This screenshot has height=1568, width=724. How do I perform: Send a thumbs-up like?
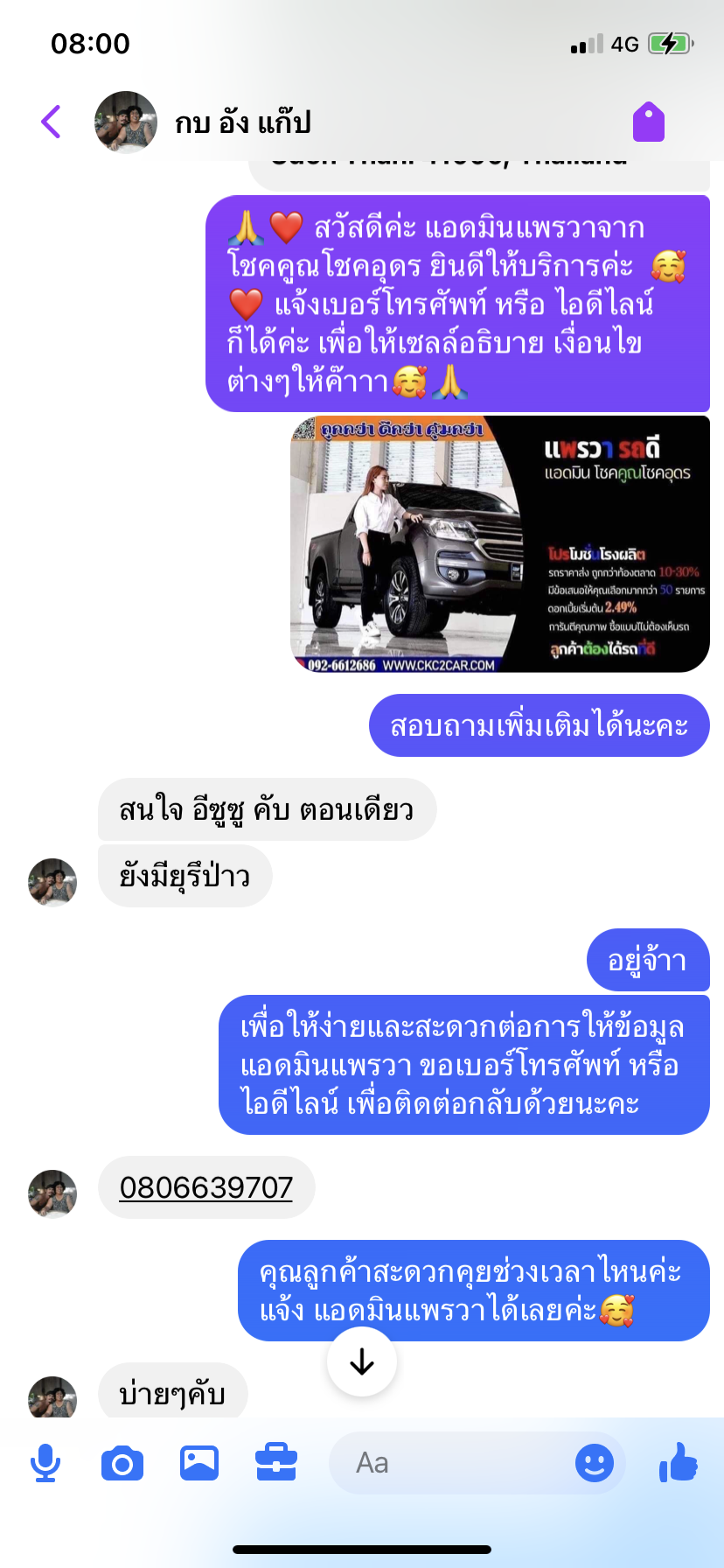tap(679, 1461)
